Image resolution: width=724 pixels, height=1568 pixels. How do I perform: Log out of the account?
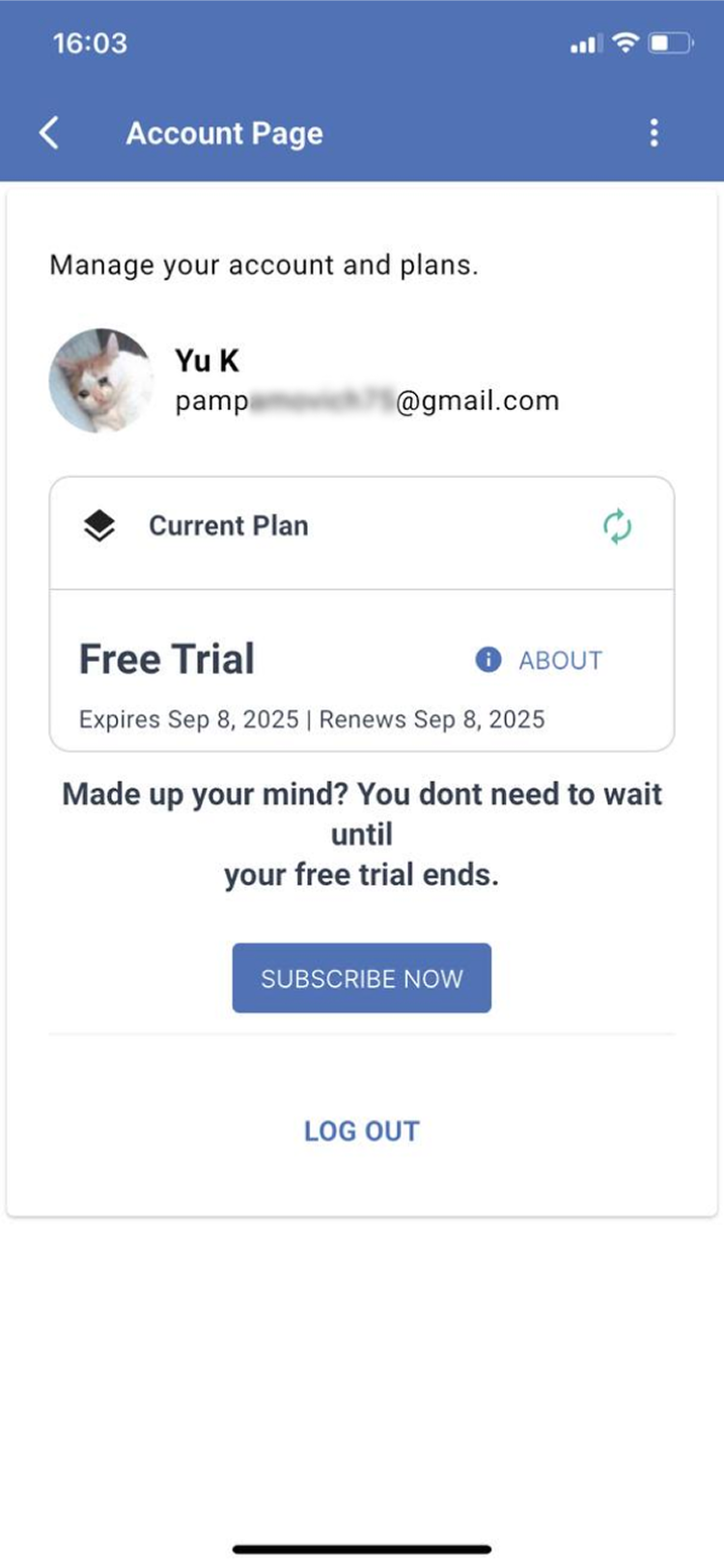[x=361, y=1131]
